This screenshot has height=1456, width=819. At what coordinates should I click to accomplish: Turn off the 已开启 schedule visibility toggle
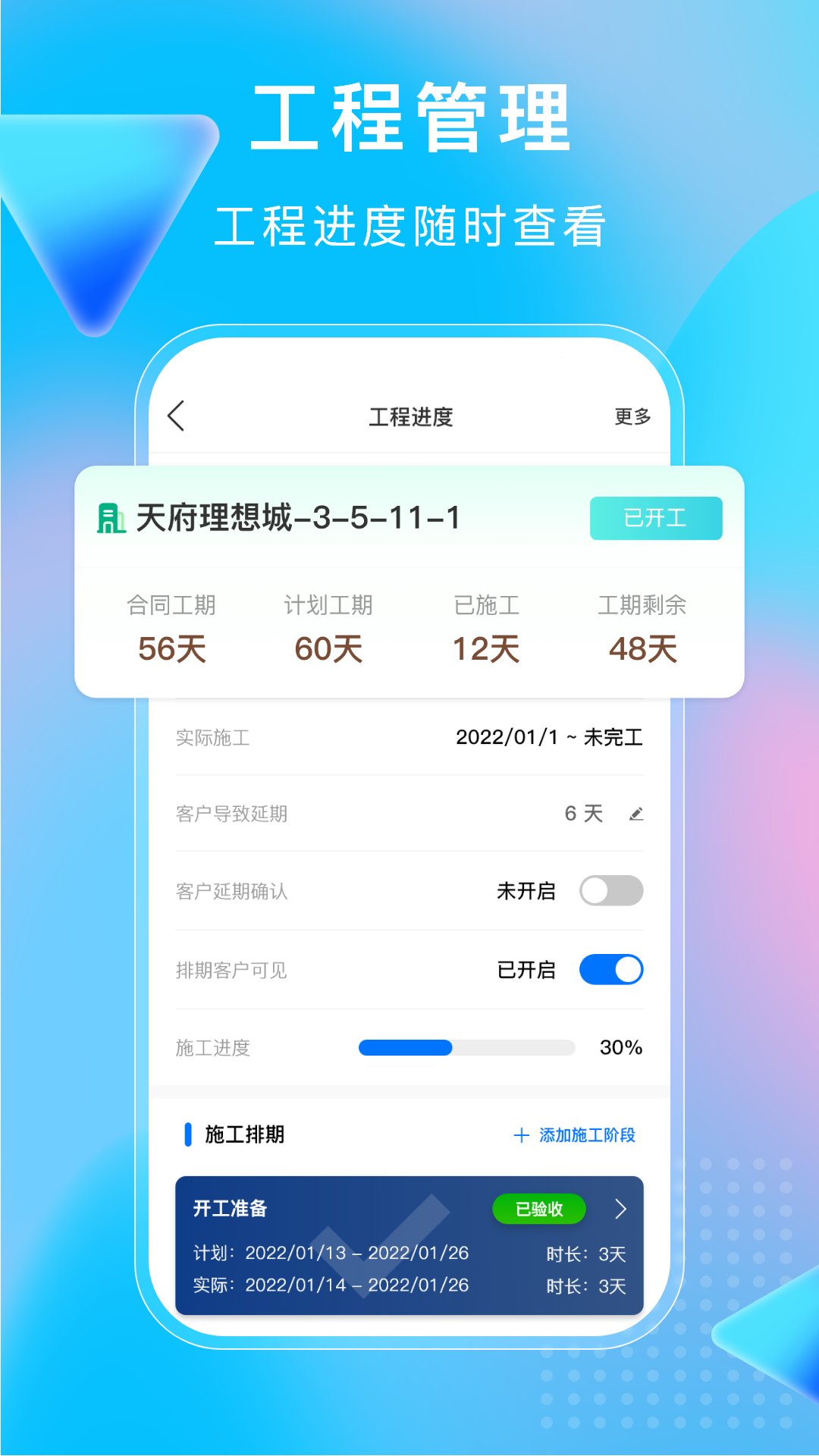611,969
